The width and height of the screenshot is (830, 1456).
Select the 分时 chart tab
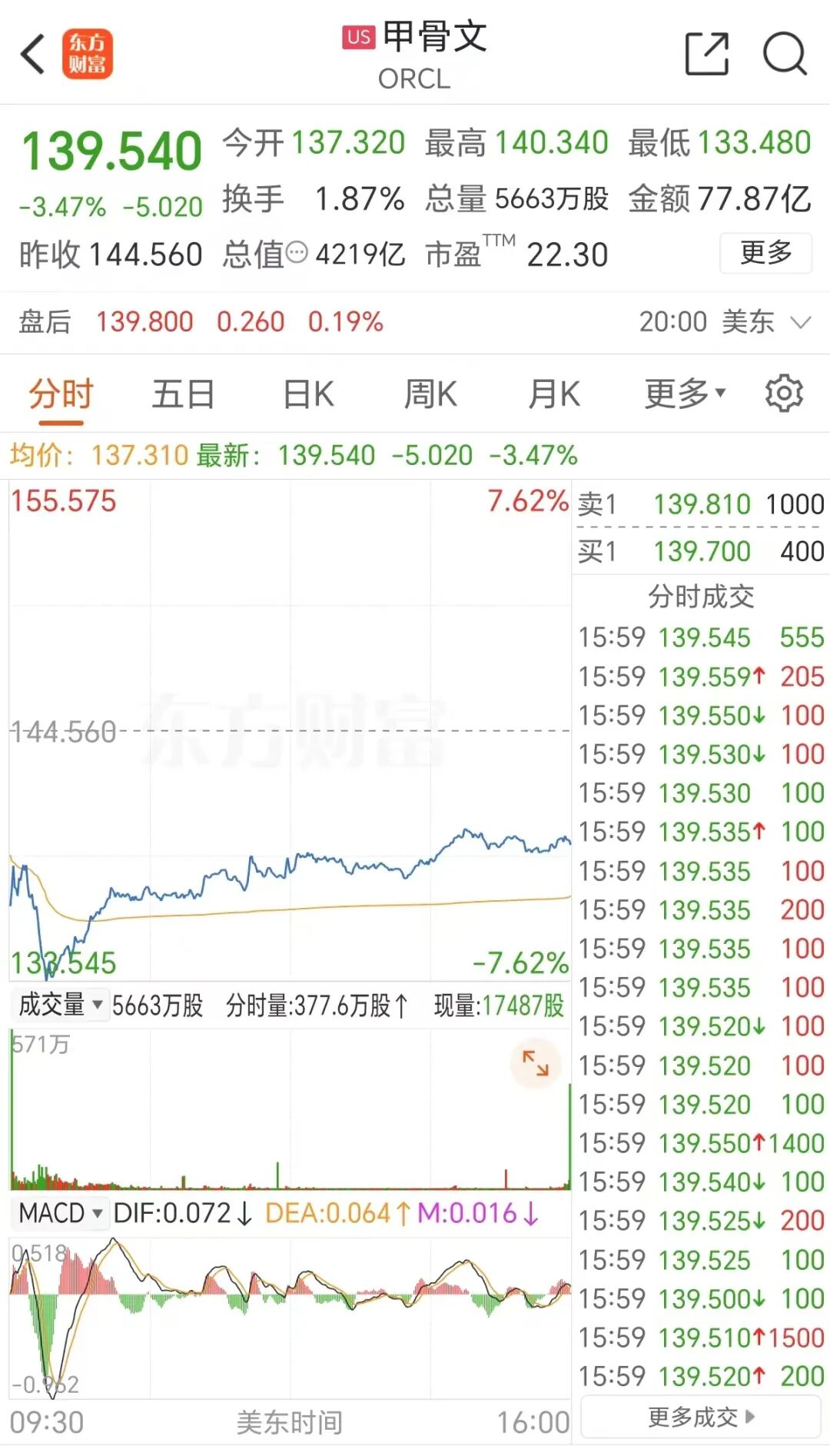61,394
